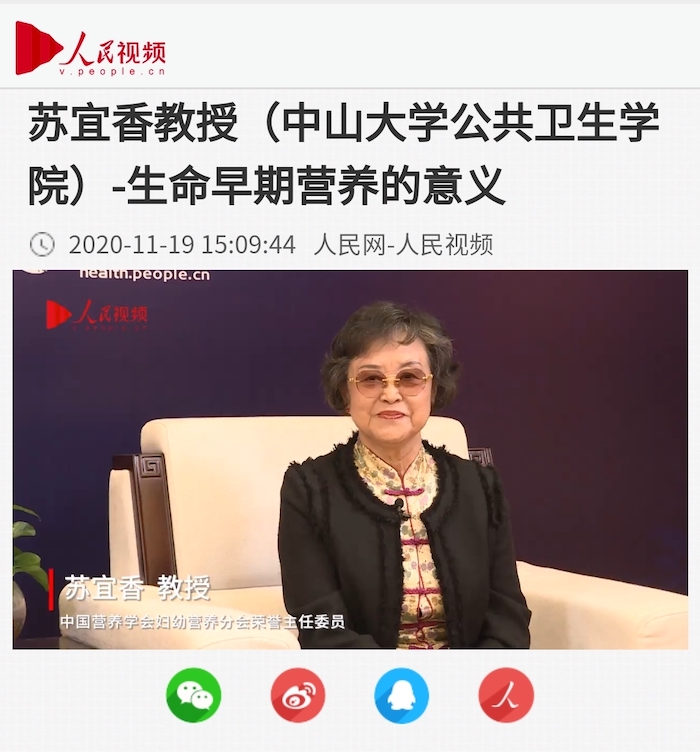Open the 人民视频 home logo

click(90, 48)
